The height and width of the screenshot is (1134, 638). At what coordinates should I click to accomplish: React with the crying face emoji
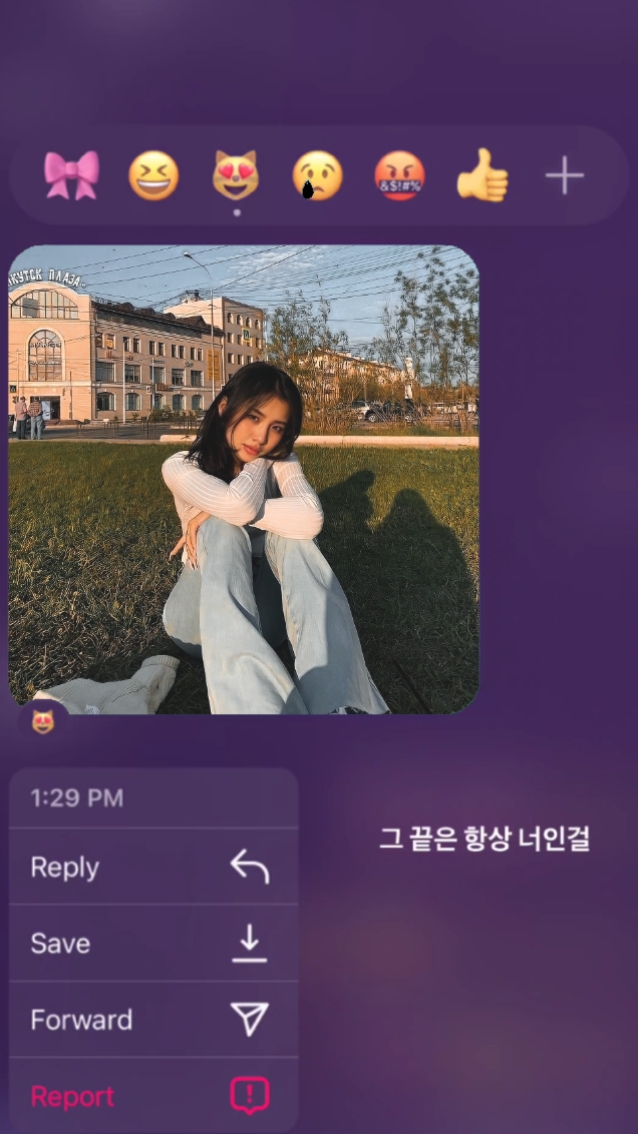[318, 176]
